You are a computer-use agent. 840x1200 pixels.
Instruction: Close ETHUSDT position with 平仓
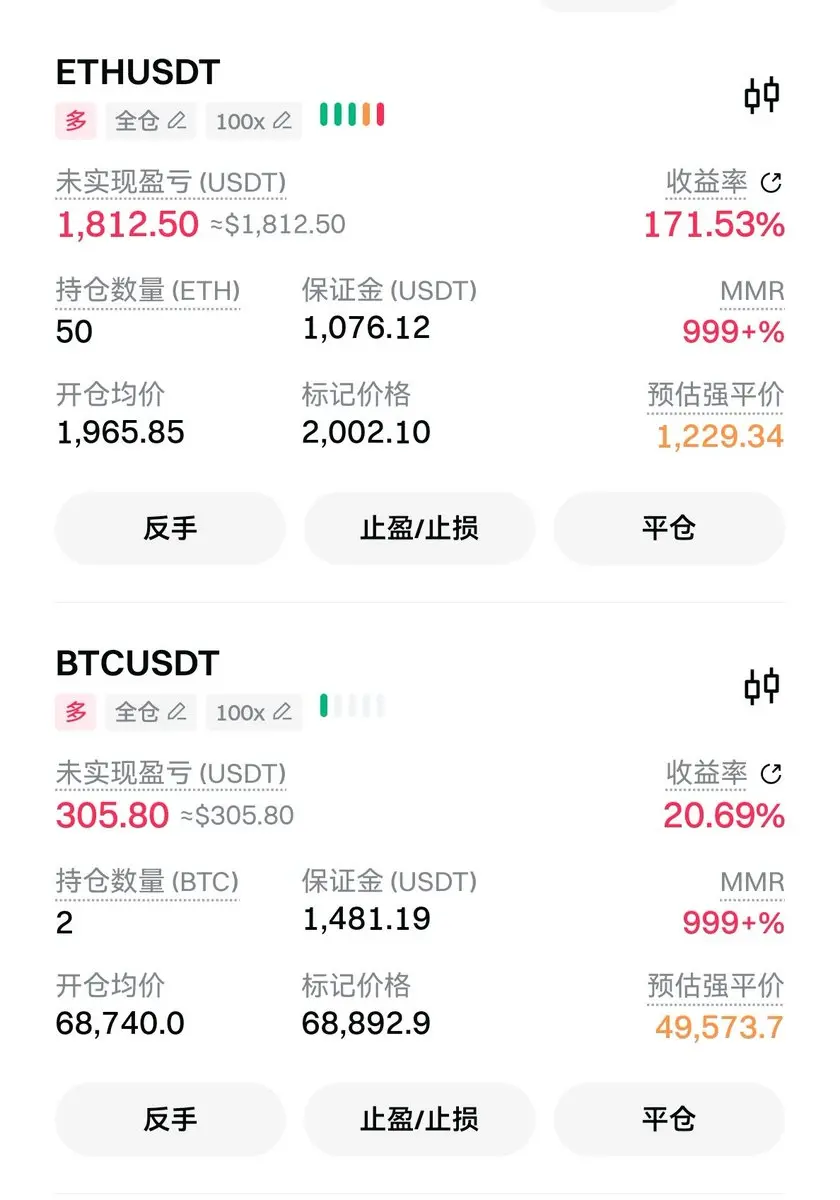point(668,528)
